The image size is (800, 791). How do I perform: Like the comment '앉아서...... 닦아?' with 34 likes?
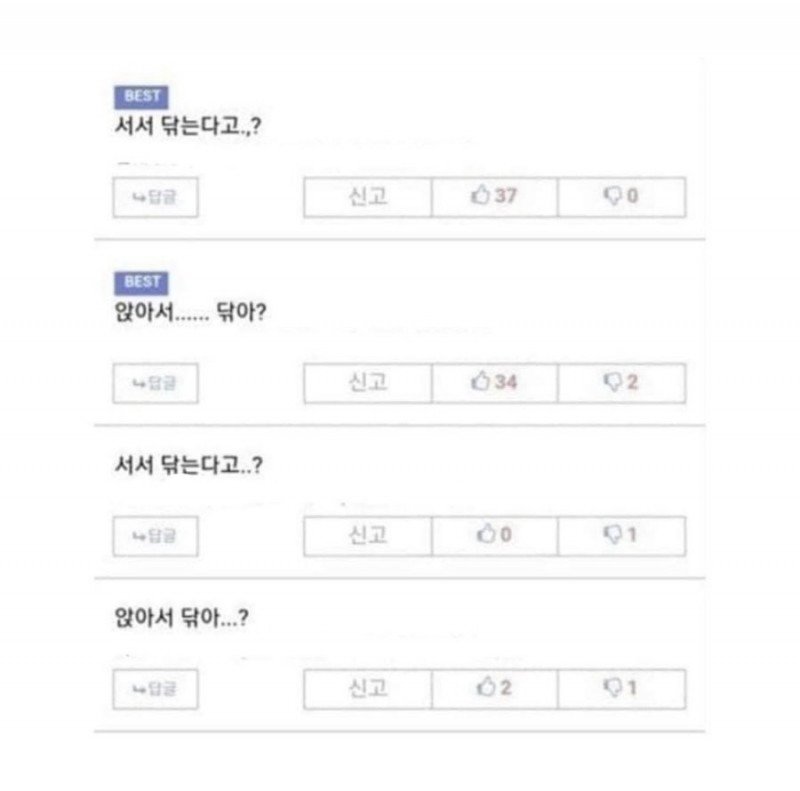click(494, 383)
